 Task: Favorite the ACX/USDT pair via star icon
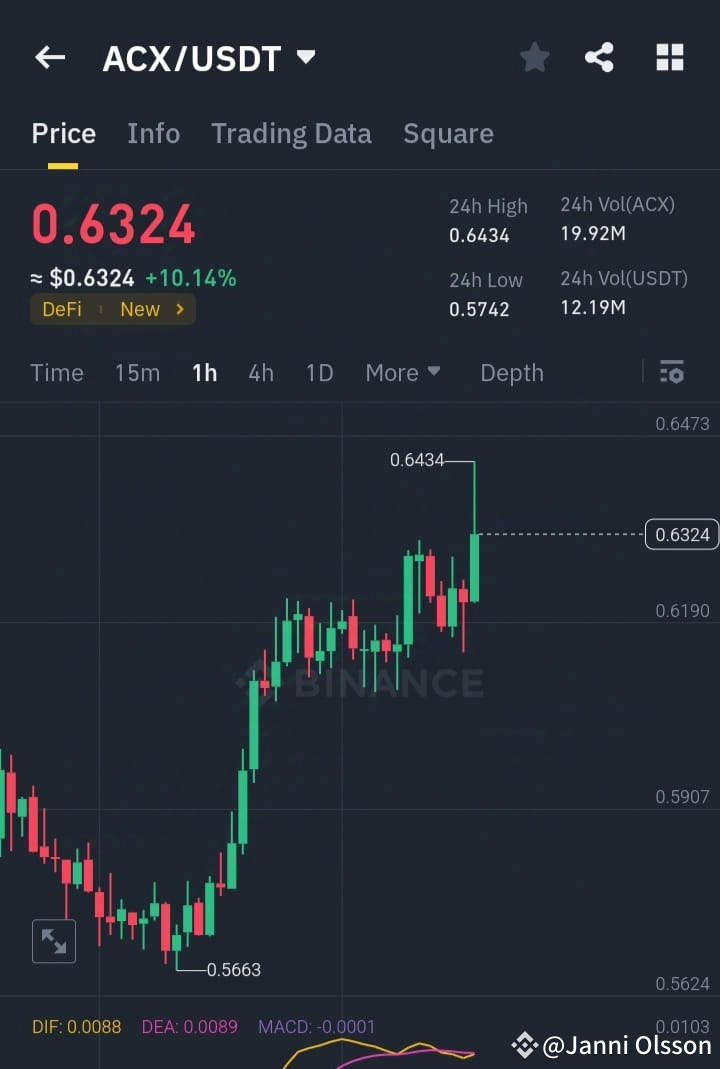coord(534,57)
